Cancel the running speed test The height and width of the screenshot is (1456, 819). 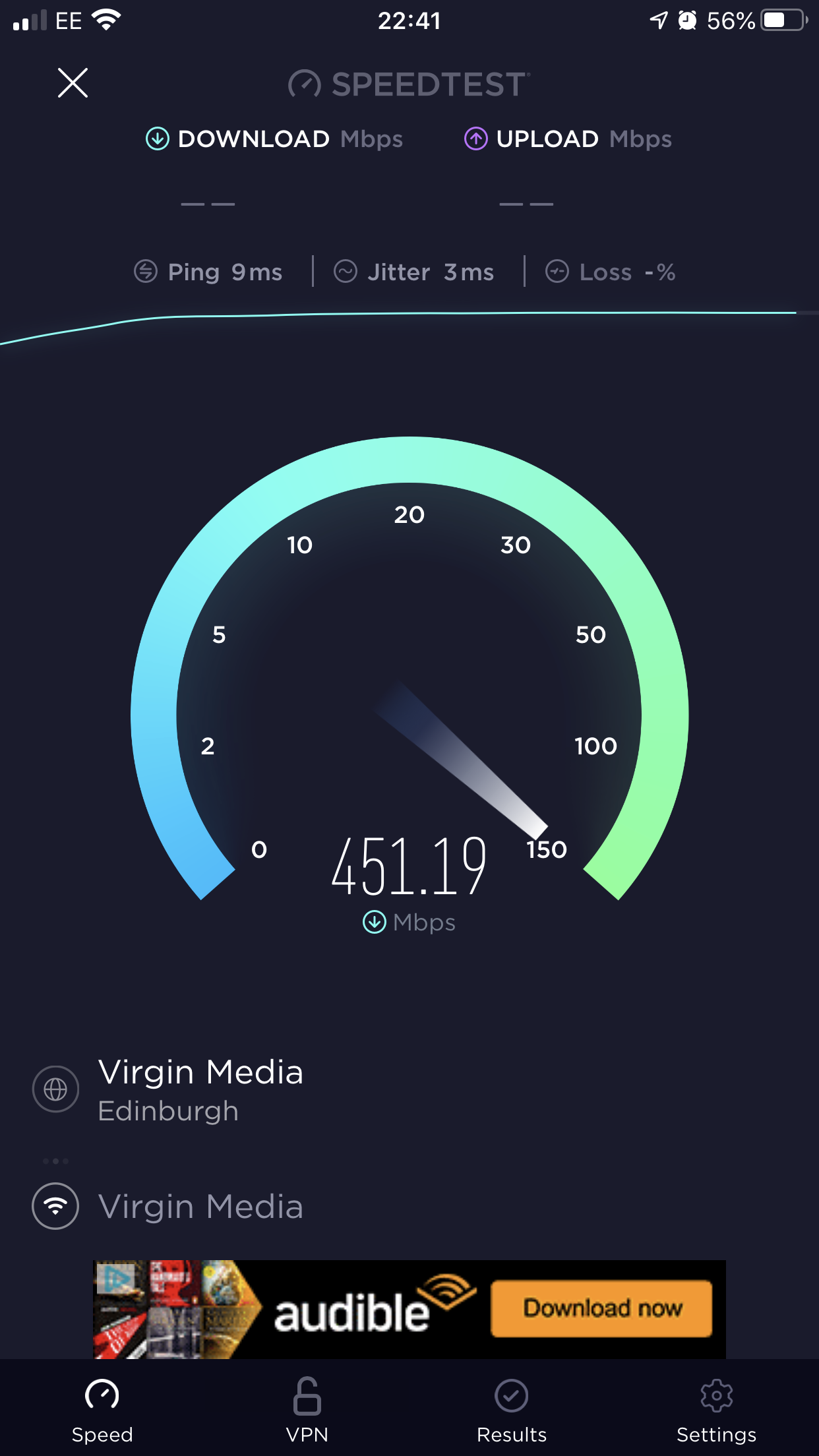pyautogui.click(x=73, y=83)
